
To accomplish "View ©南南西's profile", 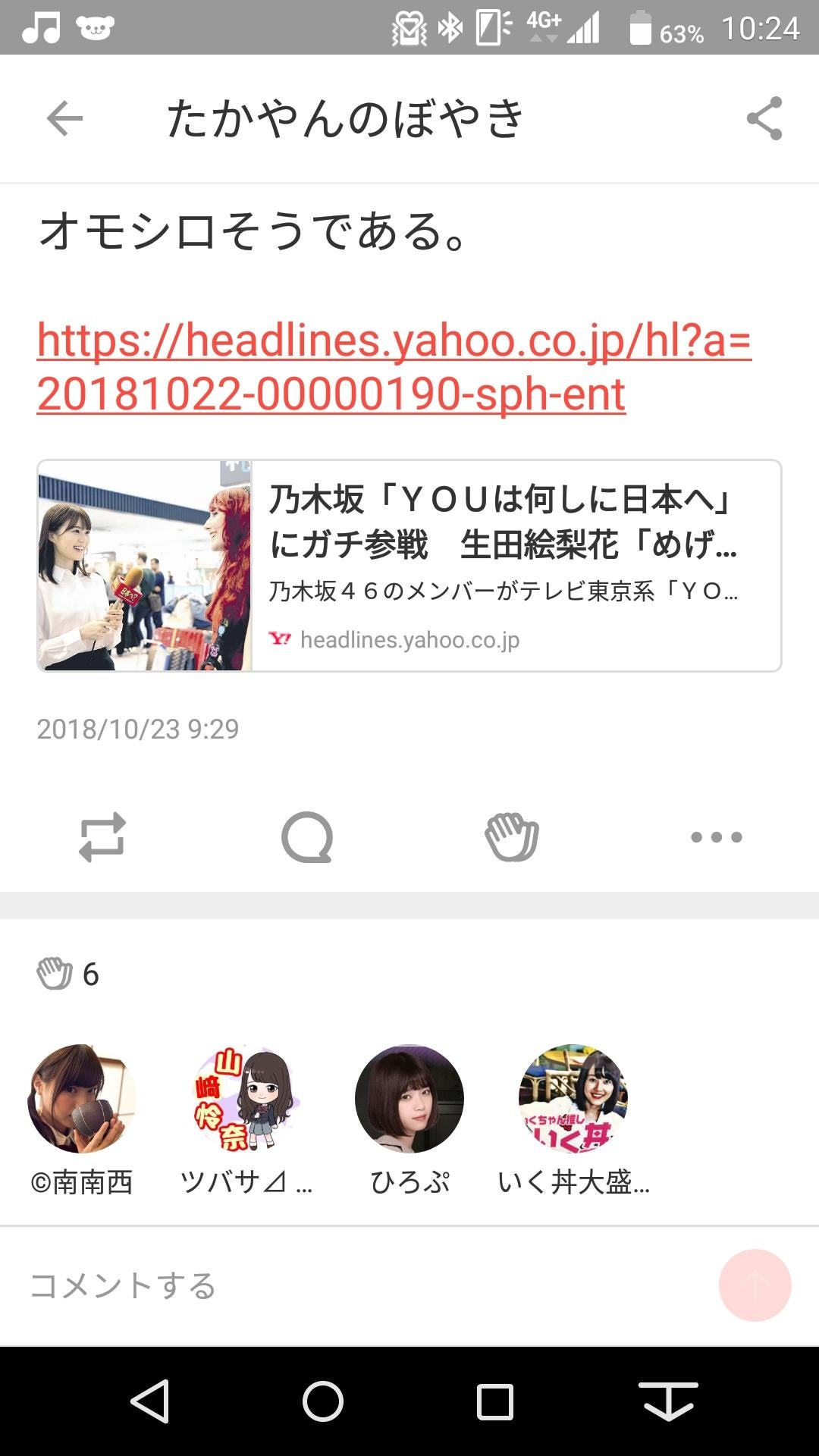I will tap(82, 1098).
